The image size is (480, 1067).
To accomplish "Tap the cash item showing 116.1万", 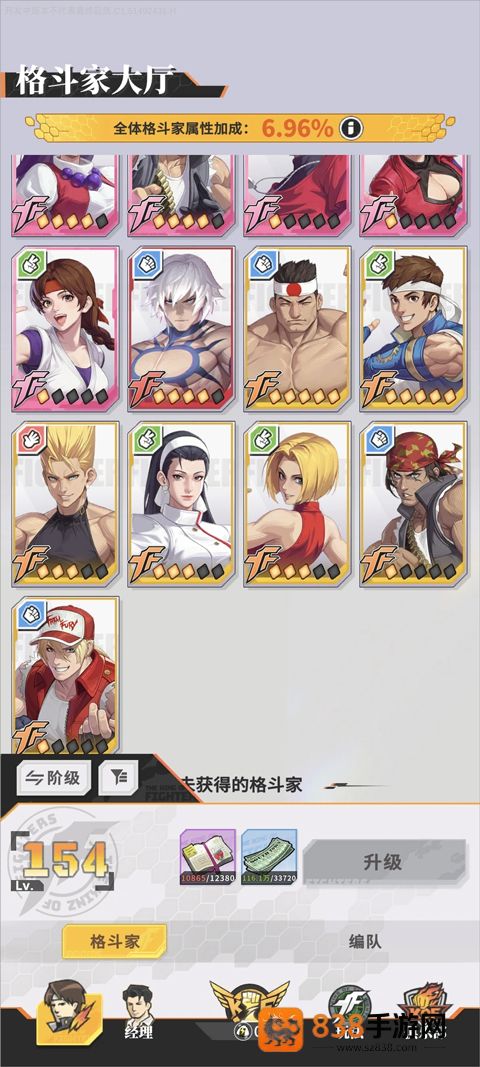I will tap(269, 857).
